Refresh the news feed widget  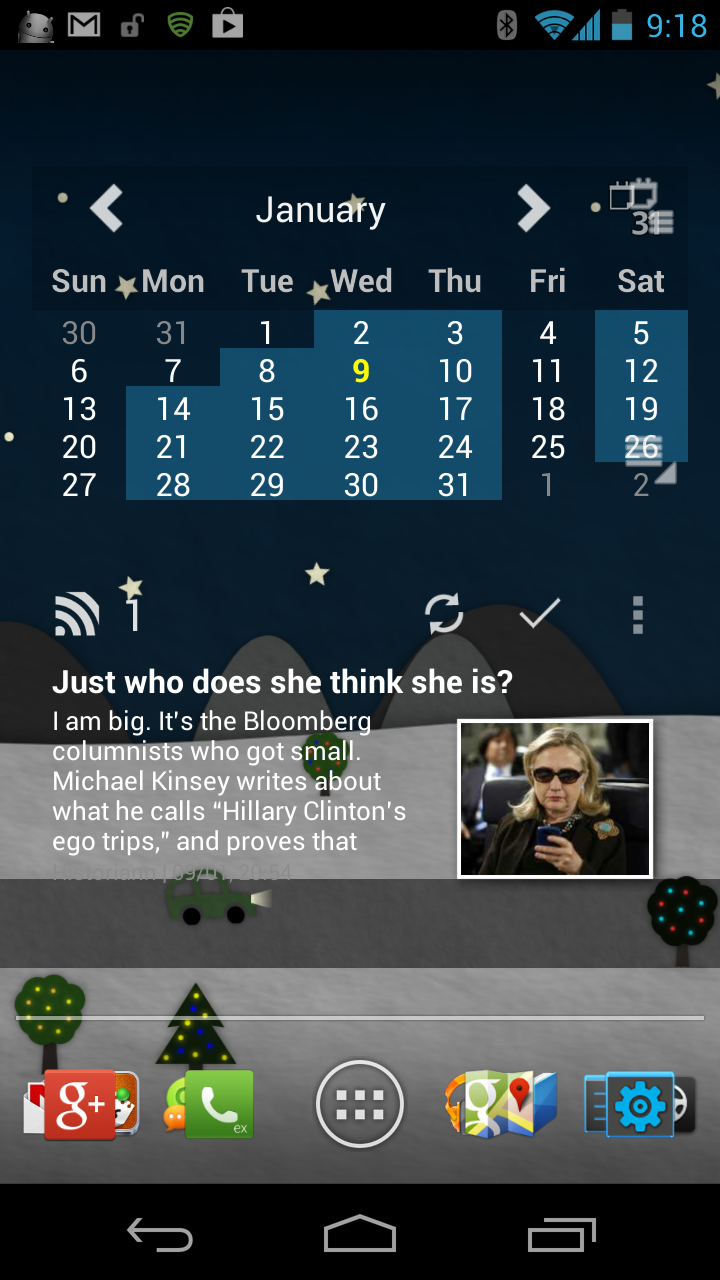[x=444, y=614]
